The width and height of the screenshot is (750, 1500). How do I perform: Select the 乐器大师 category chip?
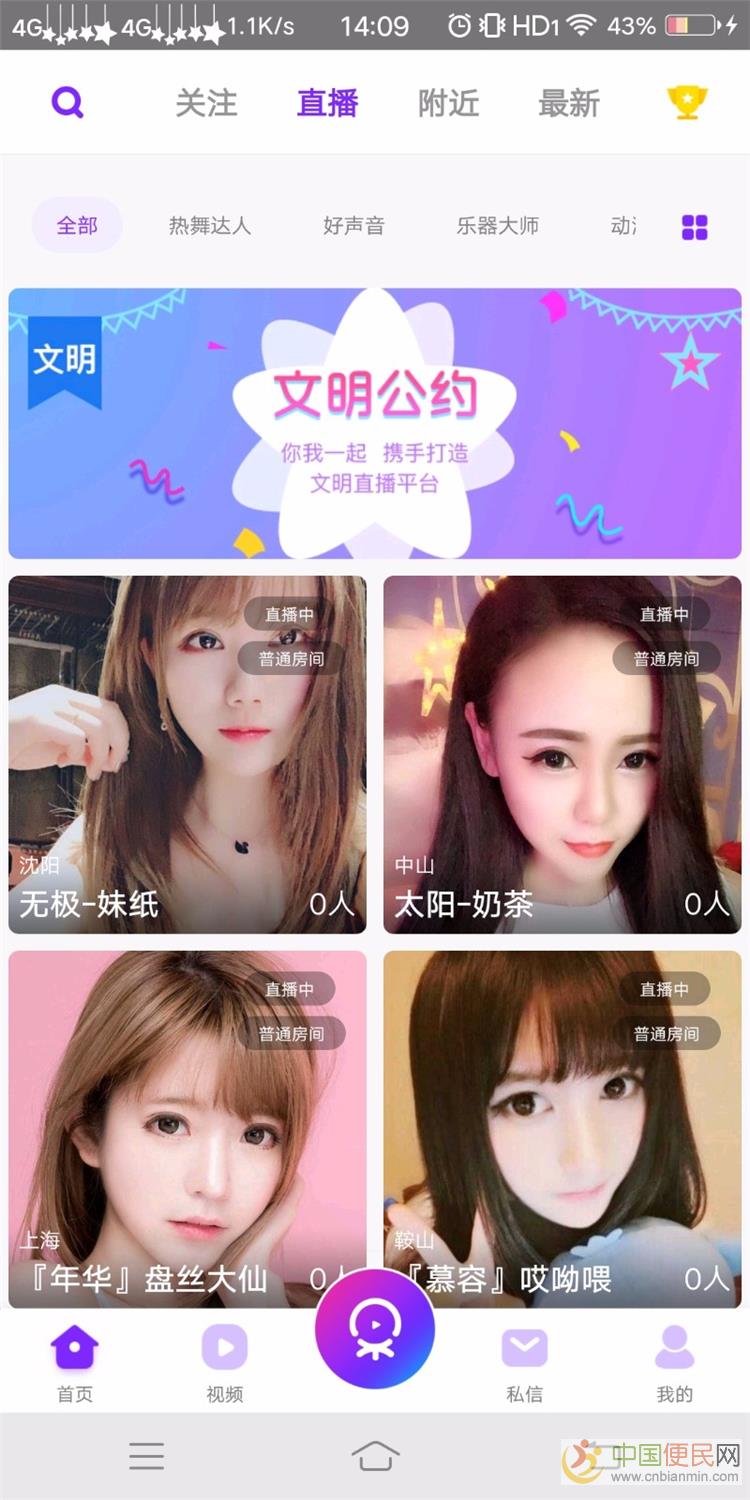(x=497, y=226)
